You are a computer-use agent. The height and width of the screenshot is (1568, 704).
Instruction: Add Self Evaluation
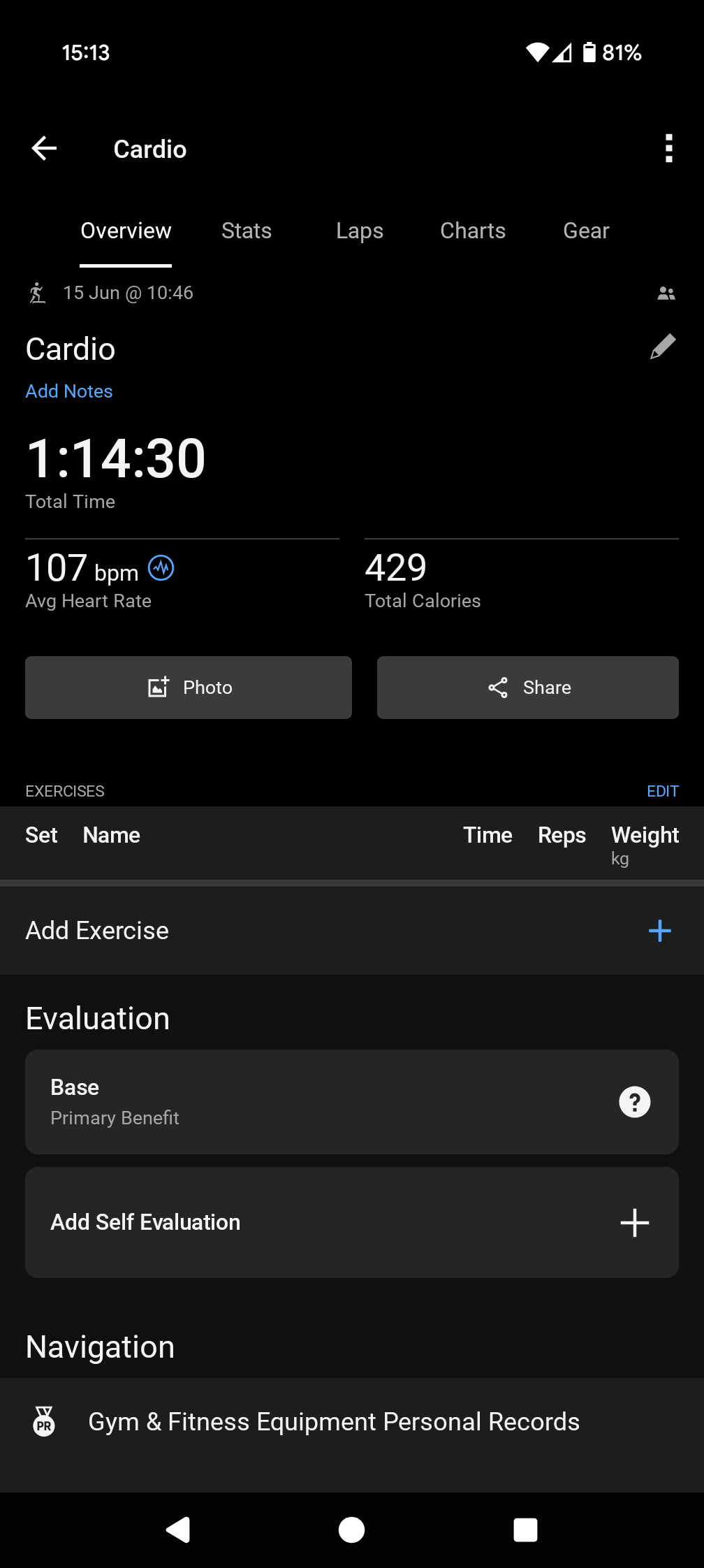pyautogui.click(x=352, y=1223)
